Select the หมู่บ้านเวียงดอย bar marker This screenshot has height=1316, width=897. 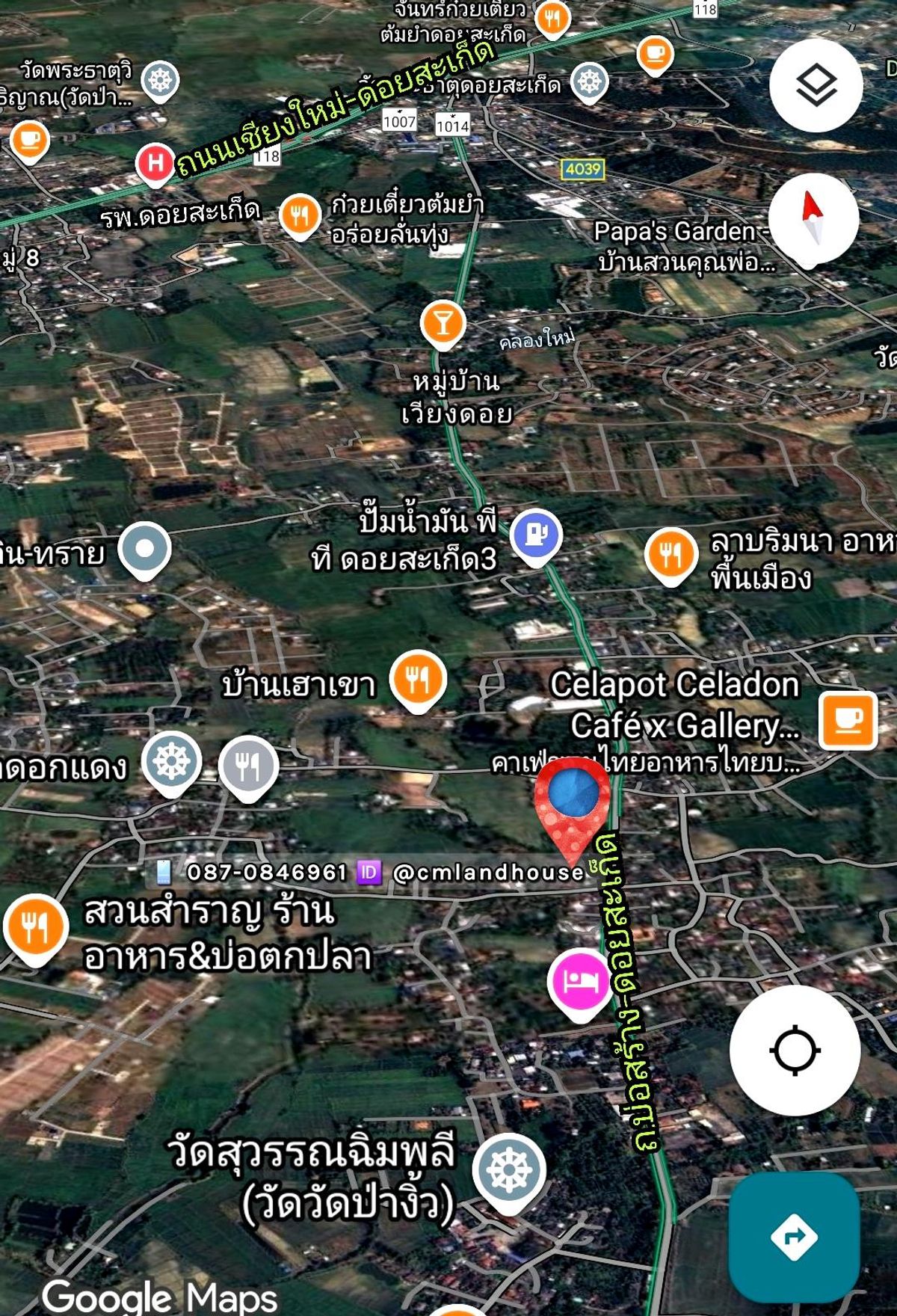click(x=443, y=324)
